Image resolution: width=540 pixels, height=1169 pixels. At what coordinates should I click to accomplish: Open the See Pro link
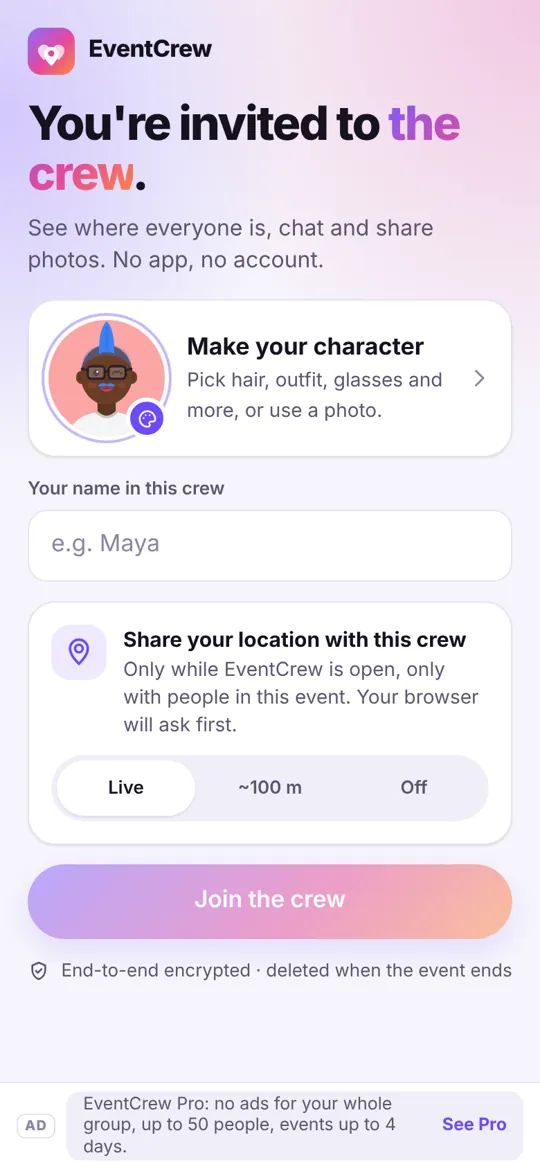474,1124
